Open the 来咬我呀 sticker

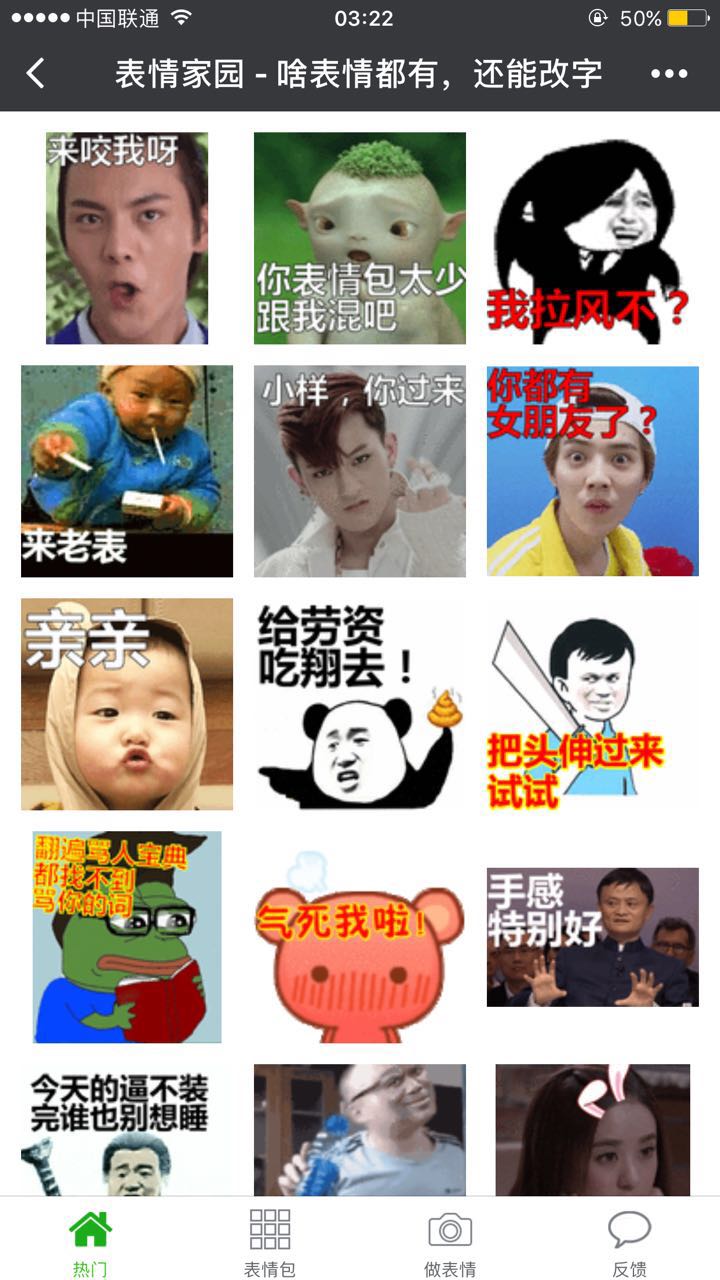127,238
